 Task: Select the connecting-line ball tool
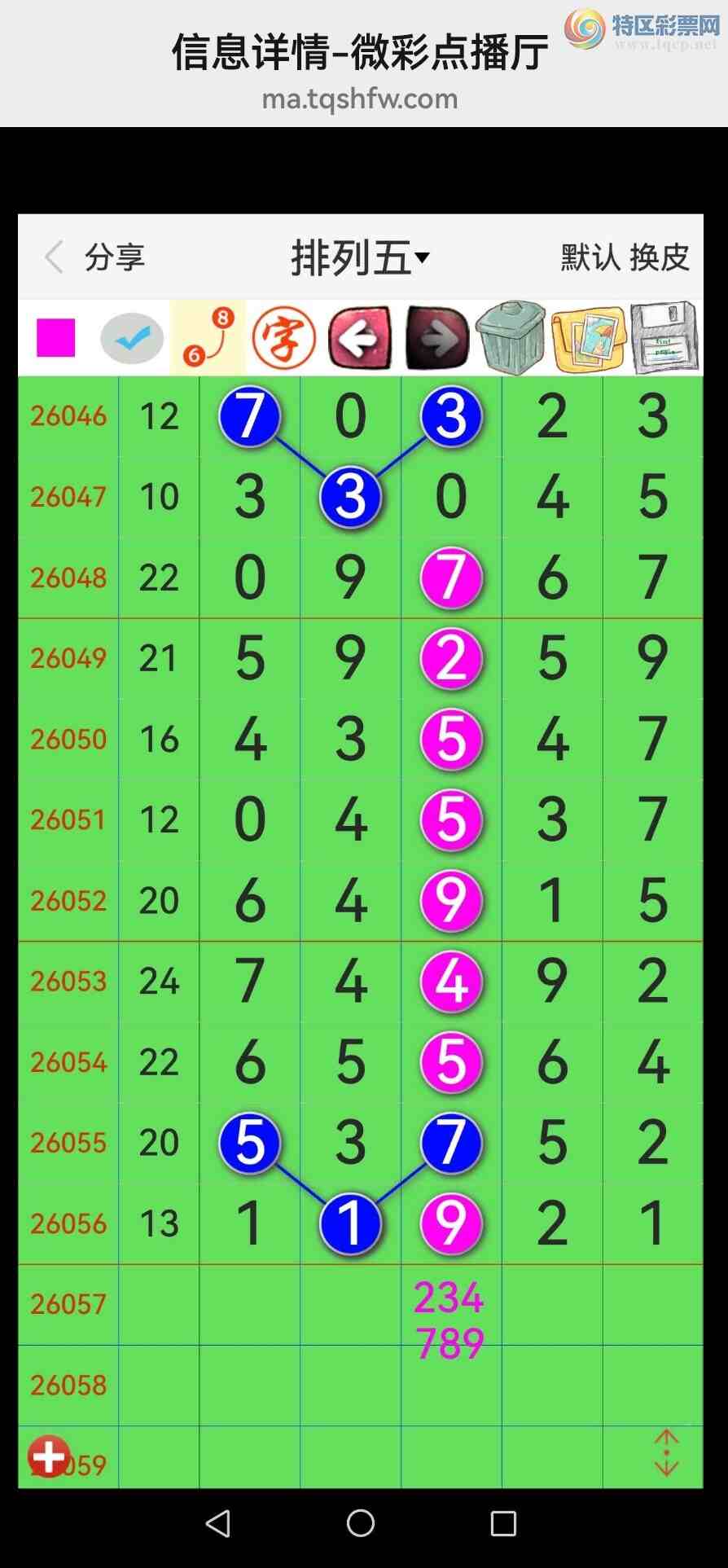[x=208, y=338]
